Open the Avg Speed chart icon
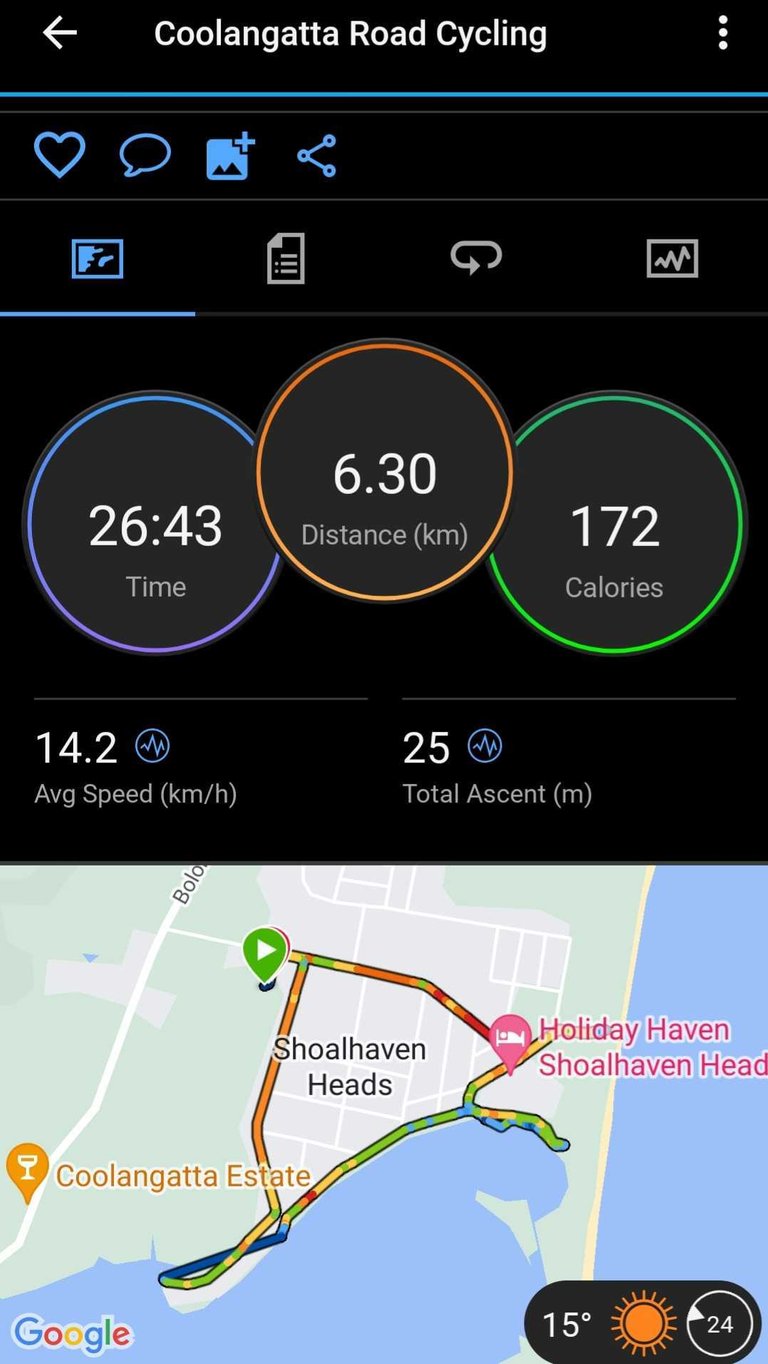The width and height of the screenshot is (768, 1364). tap(153, 746)
